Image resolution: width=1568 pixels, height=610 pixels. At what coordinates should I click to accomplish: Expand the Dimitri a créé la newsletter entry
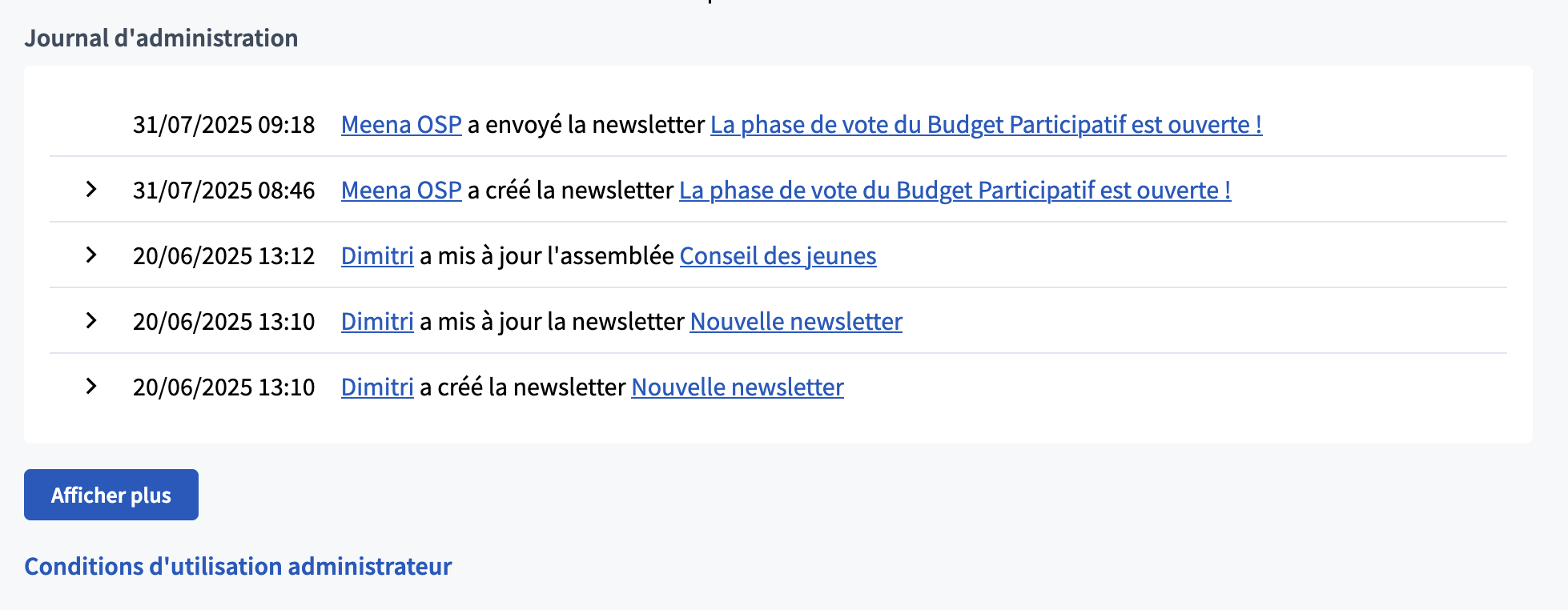coord(91,387)
